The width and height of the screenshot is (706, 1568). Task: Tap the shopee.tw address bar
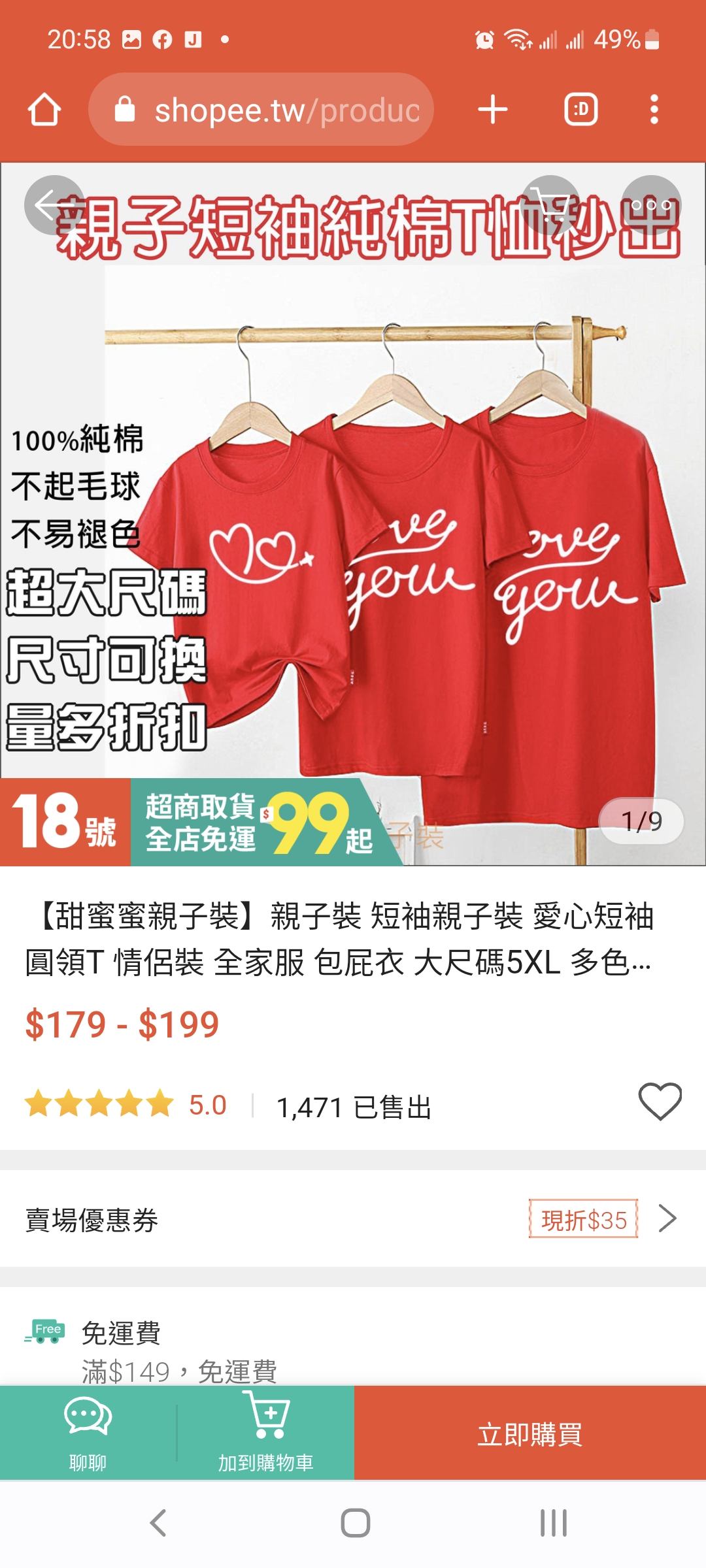coord(261,109)
